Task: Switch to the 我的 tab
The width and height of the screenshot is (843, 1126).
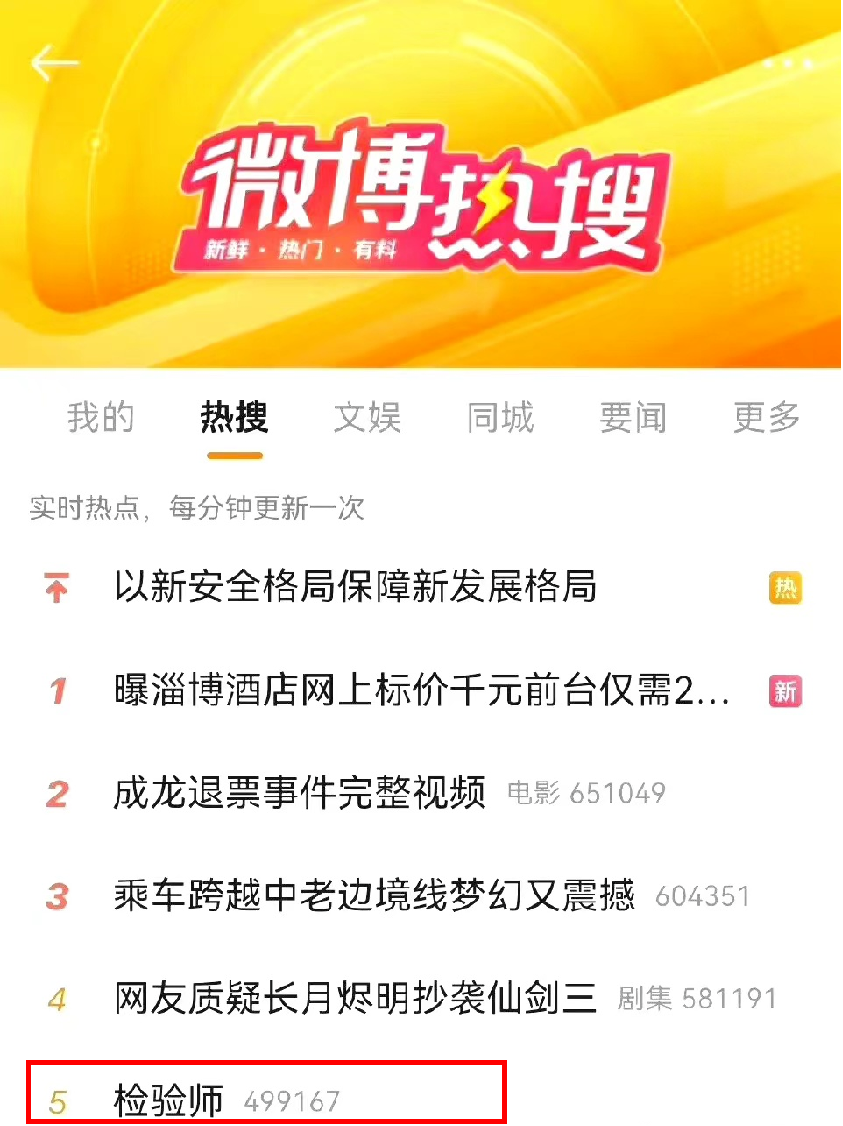Action: [100, 417]
